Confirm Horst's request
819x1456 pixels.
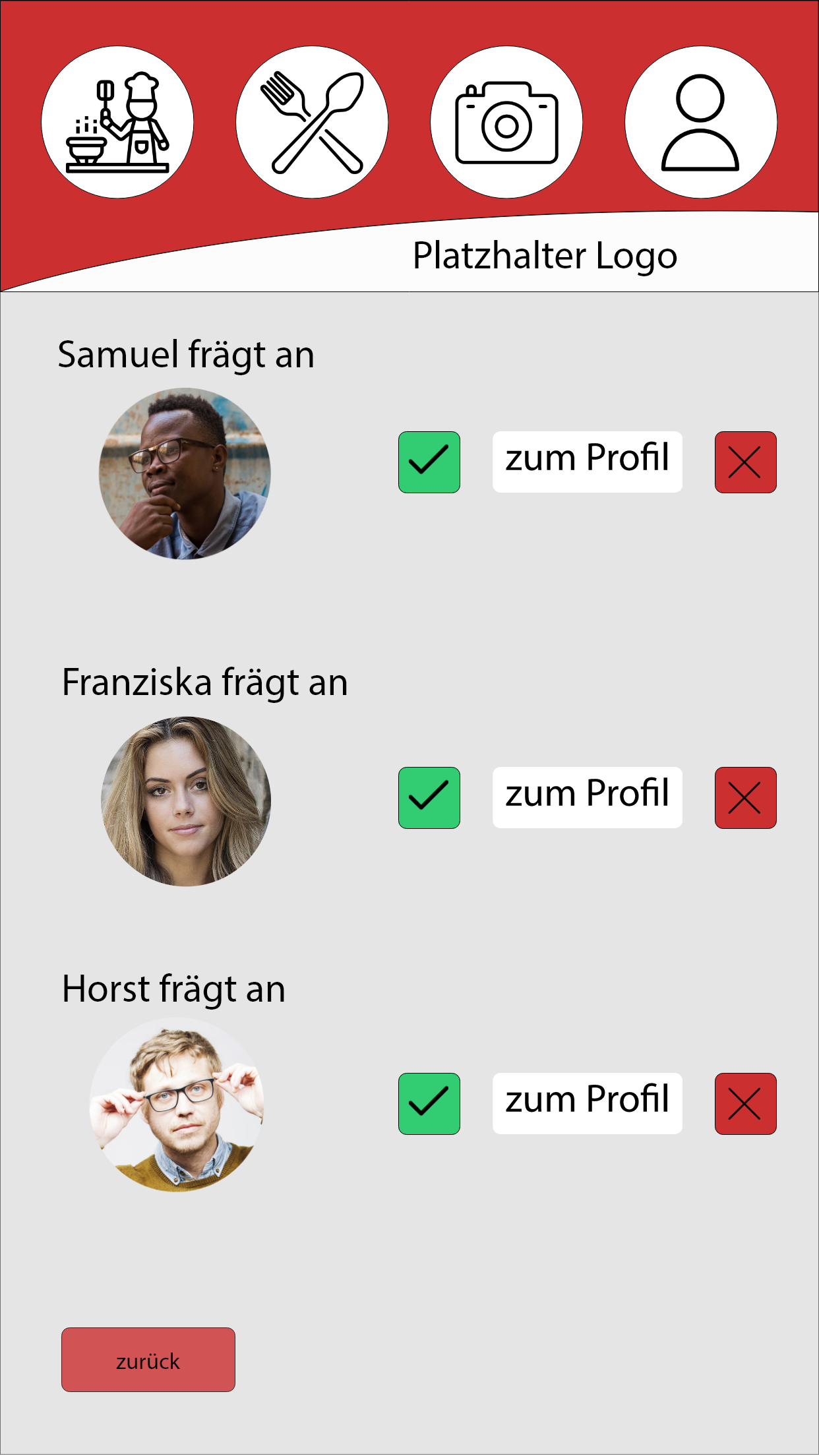[x=429, y=1104]
